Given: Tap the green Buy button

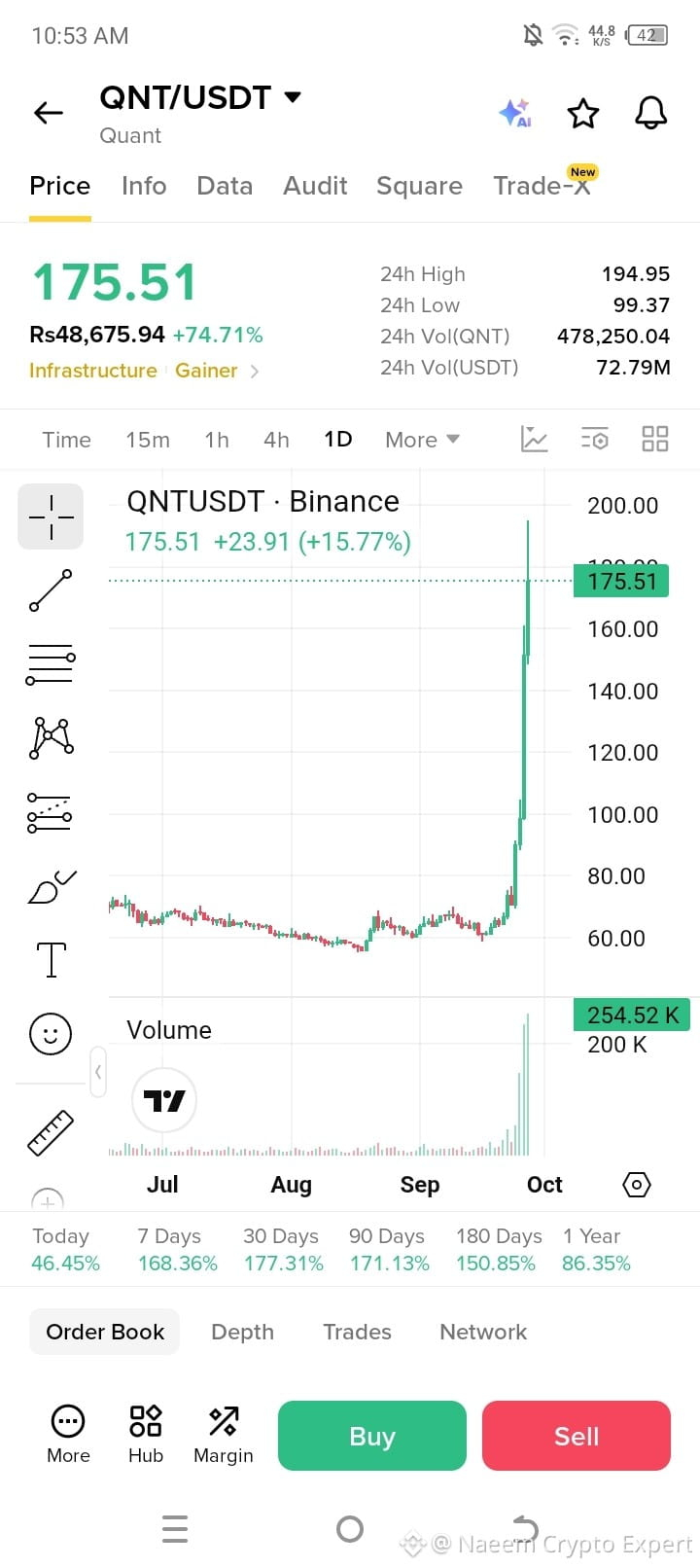Looking at the screenshot, I should coord(372,1436).
